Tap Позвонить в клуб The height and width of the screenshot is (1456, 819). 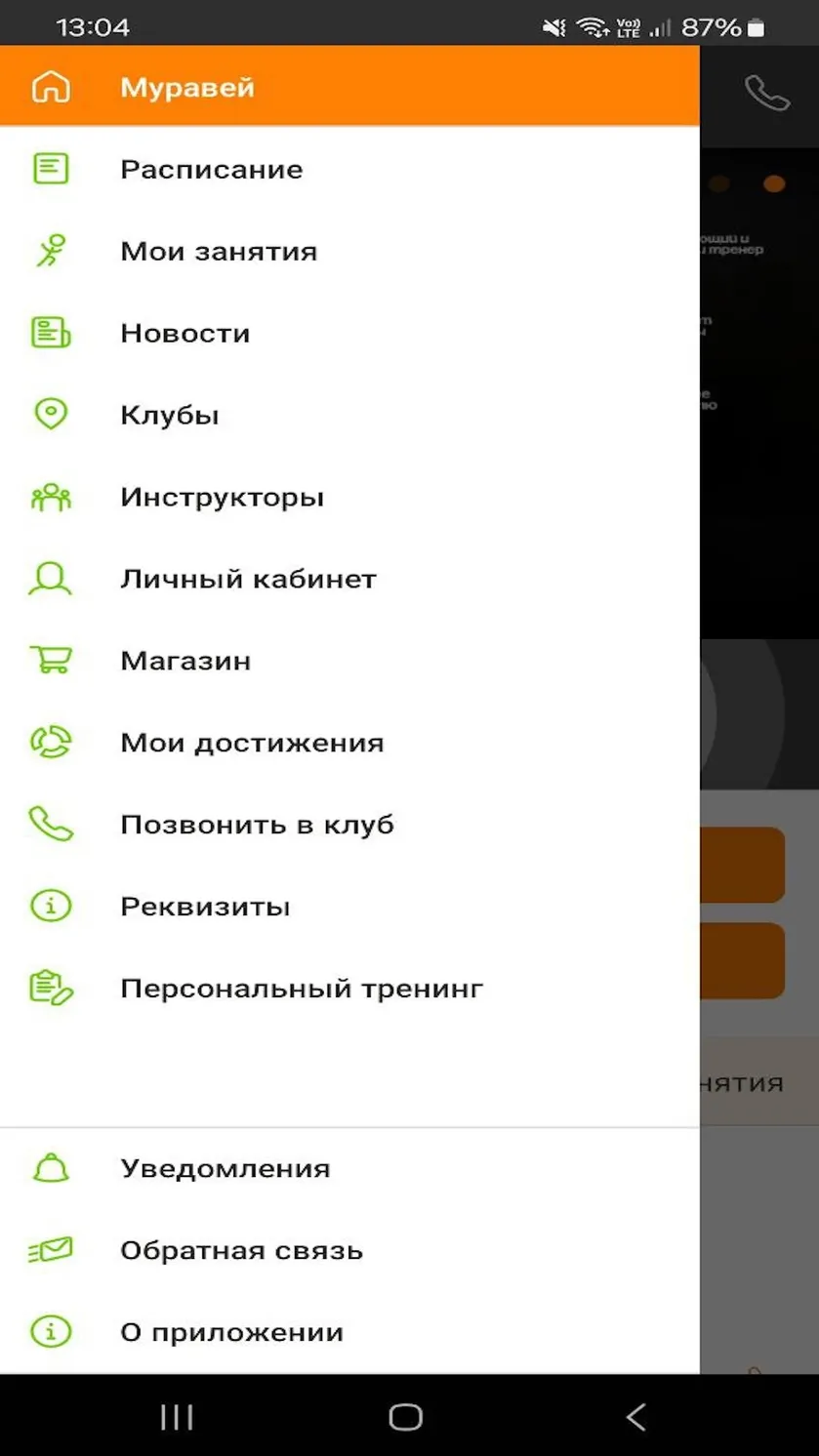point(349,825)
